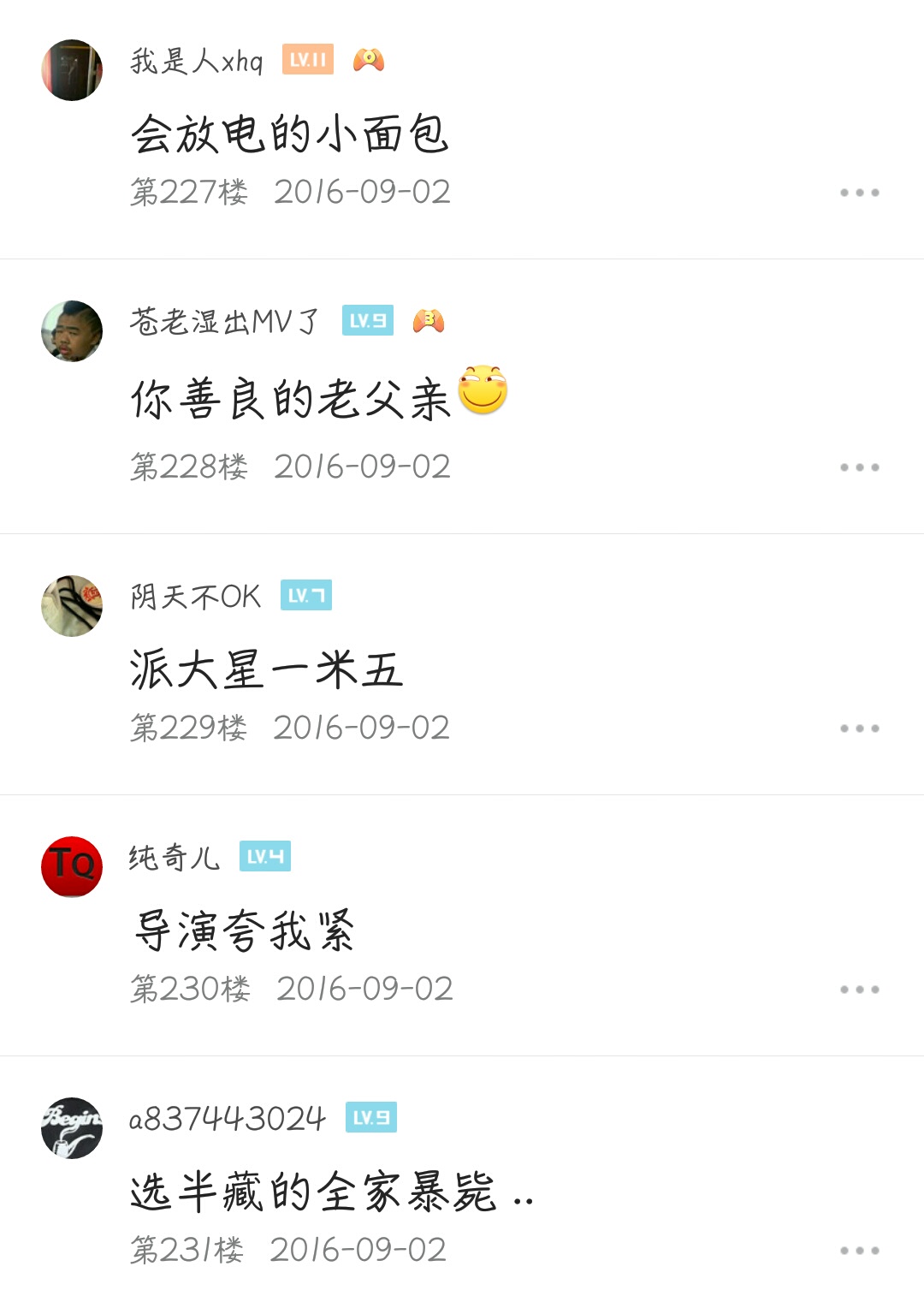
Task: Open the options menu on reply 第227楼
Action: coord(857,192)
